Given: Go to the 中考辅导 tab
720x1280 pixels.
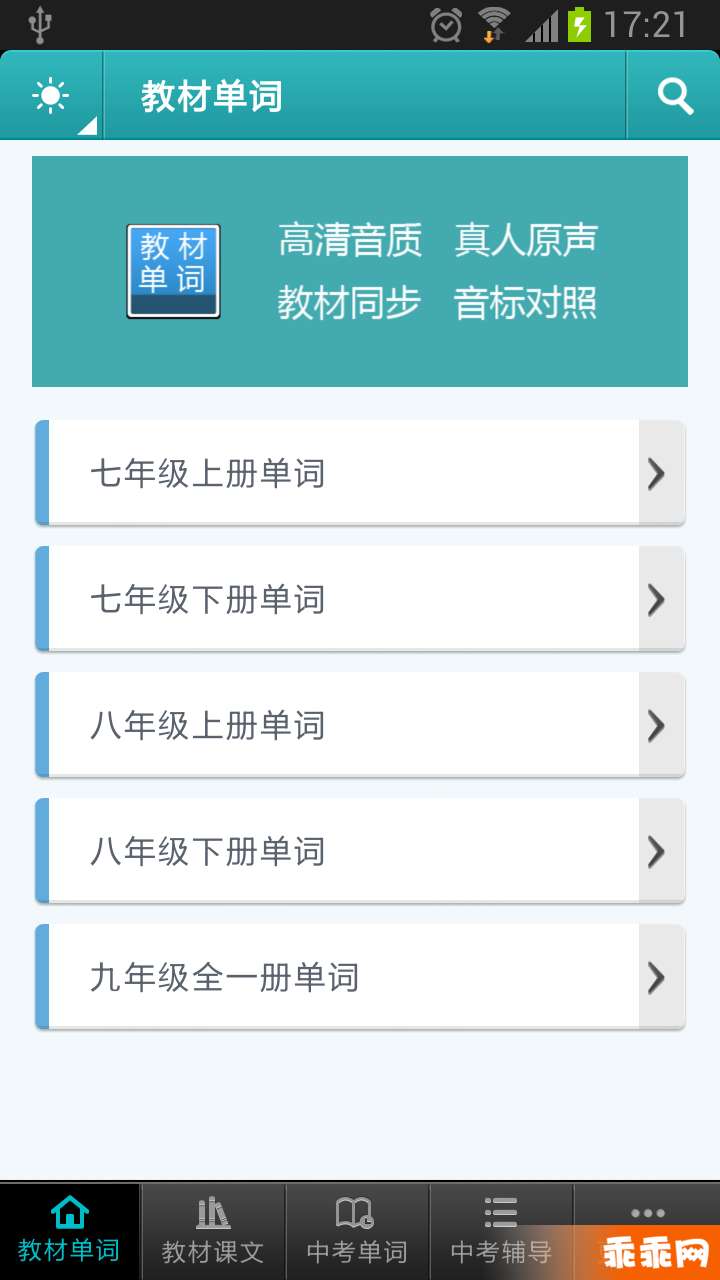Looking at the screenshot, I should tap(501, 1232).
